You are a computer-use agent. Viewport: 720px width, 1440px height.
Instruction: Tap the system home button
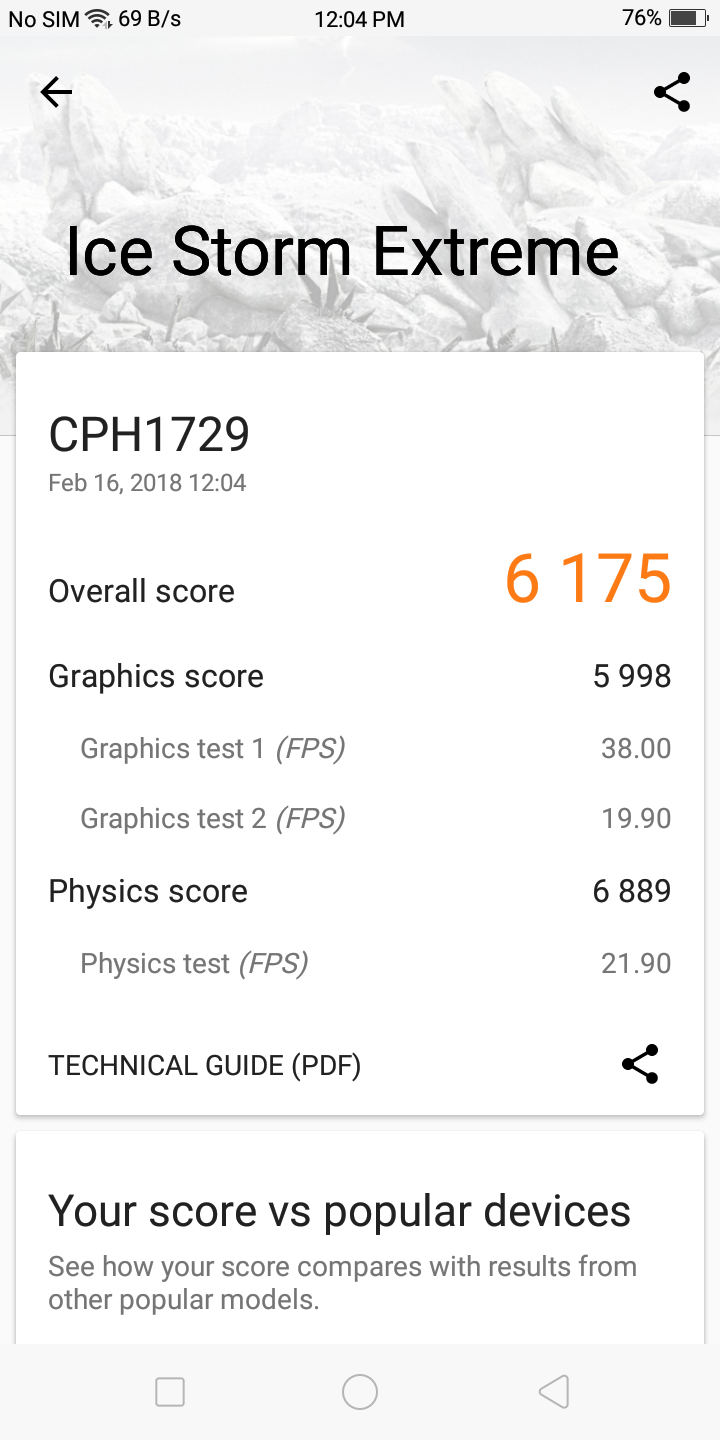360,1391
